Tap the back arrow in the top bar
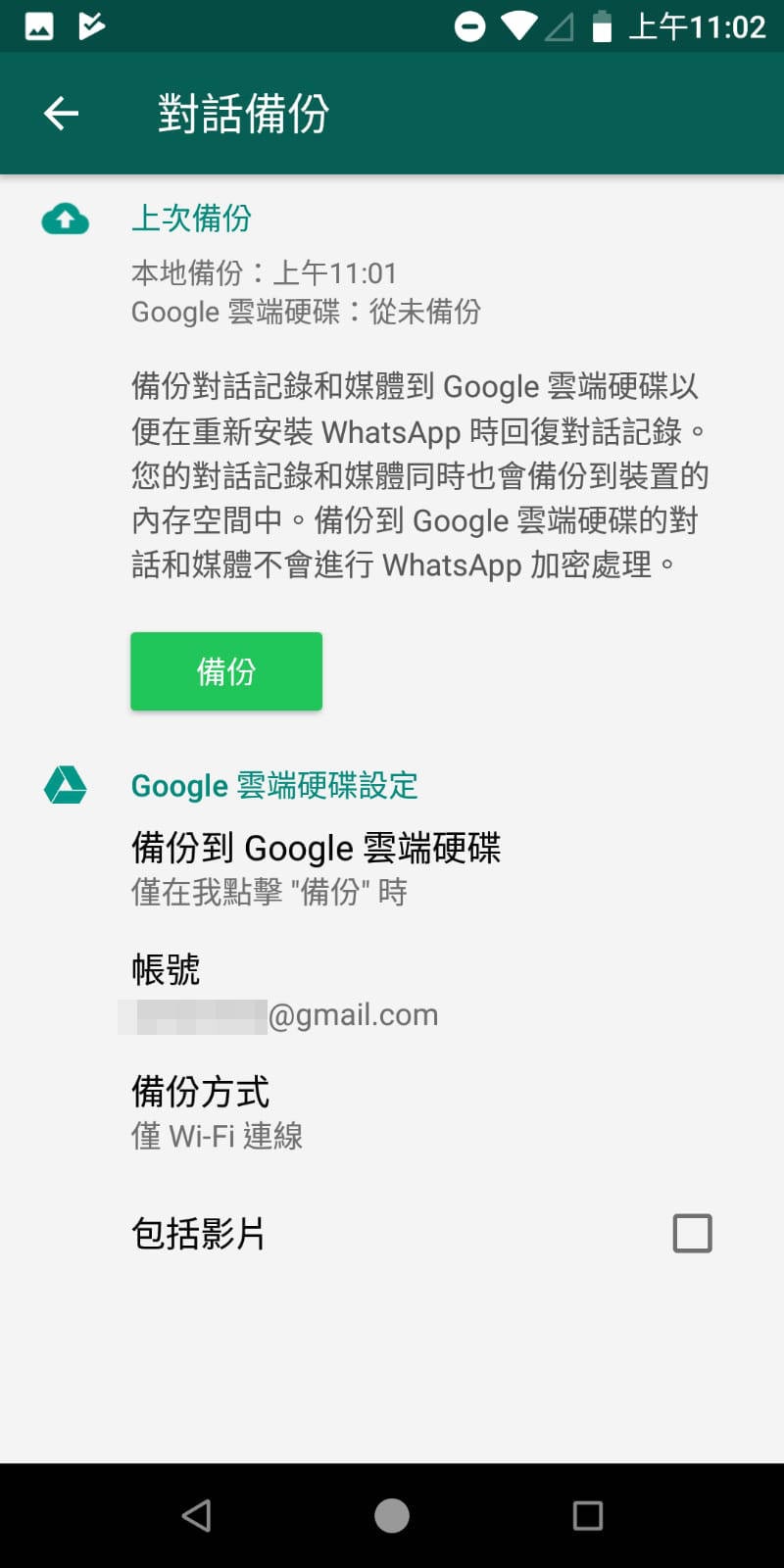 (x=61, y=113)
